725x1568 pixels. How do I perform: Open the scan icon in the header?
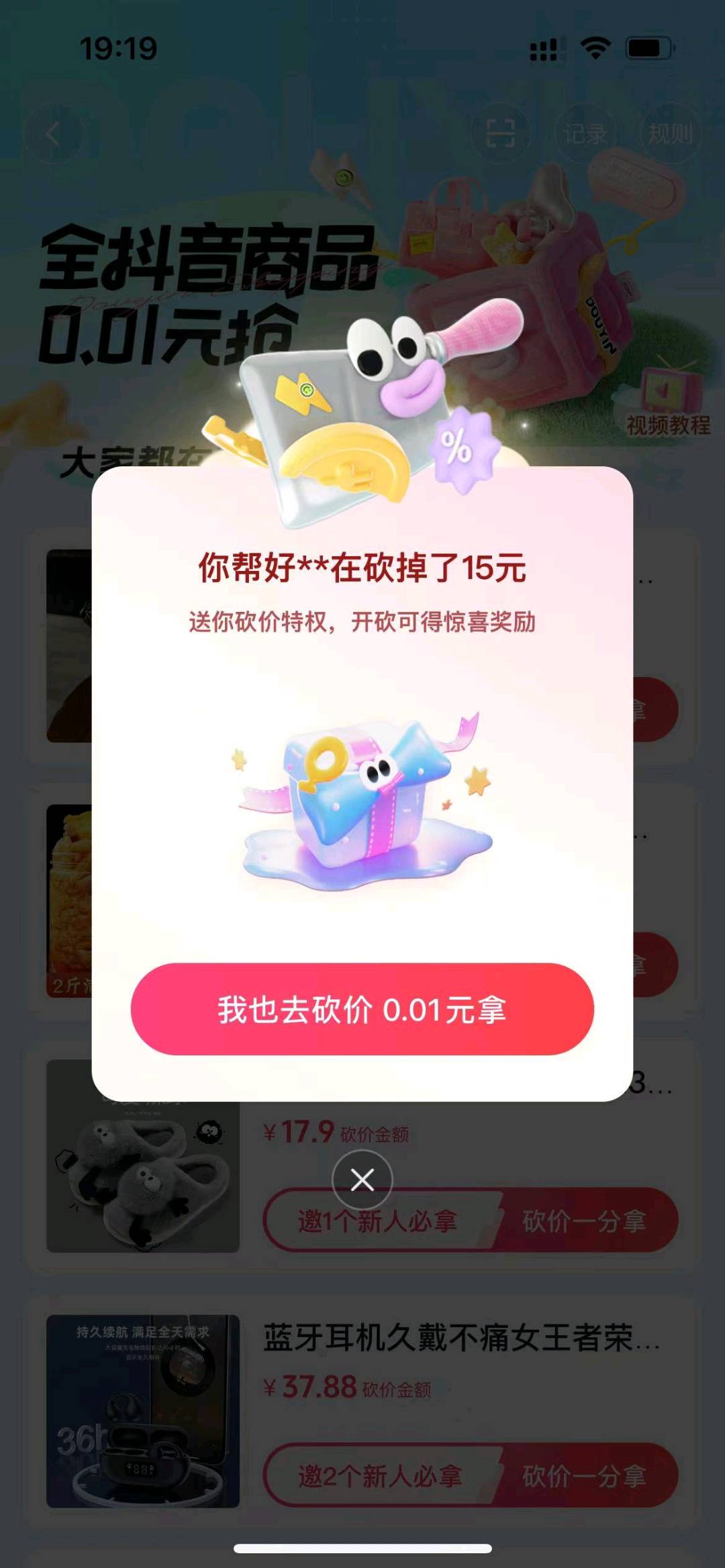pos(500,134)
